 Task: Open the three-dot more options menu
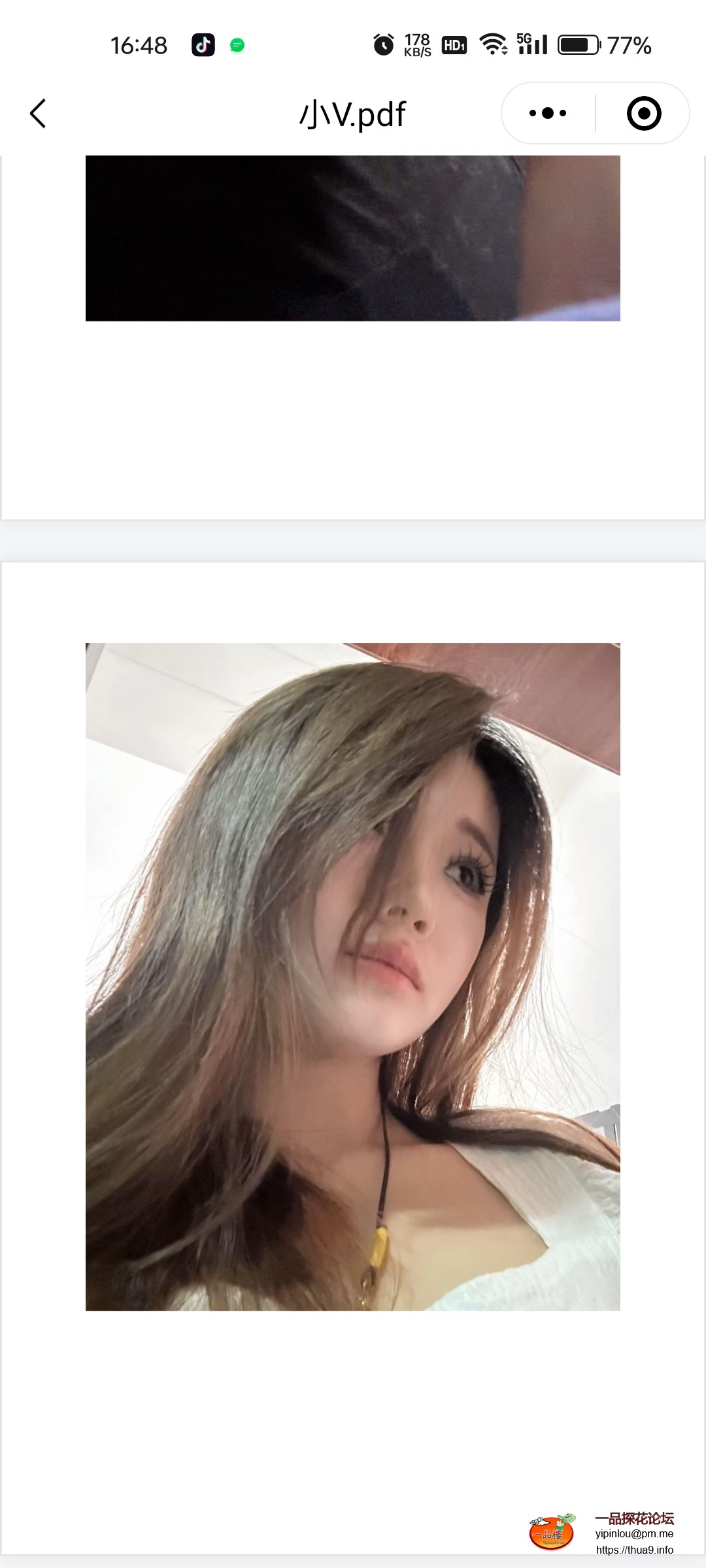click(x=548, y=114)
